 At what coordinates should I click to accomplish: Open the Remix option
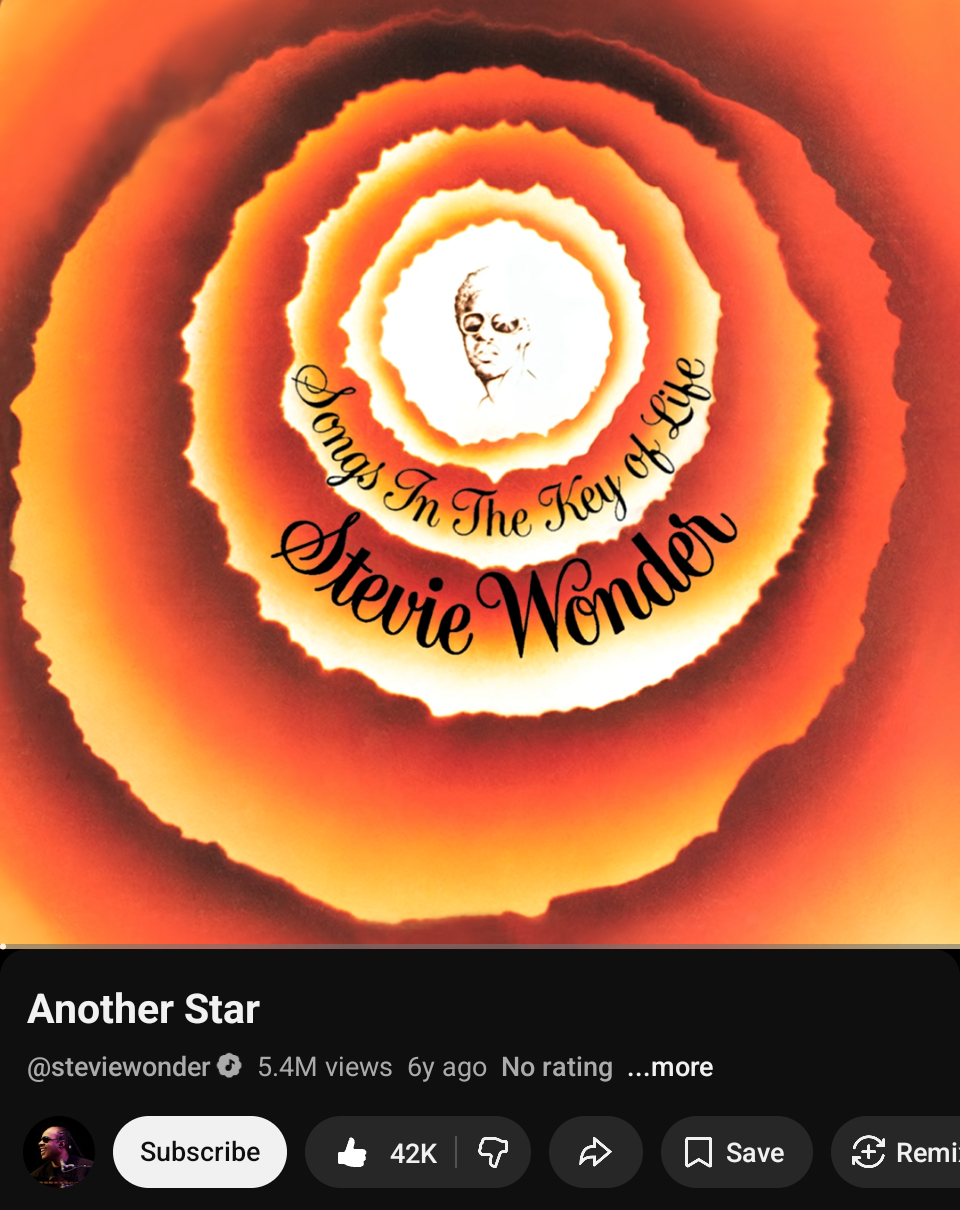pyautogui.click(x=900, y=1153)
